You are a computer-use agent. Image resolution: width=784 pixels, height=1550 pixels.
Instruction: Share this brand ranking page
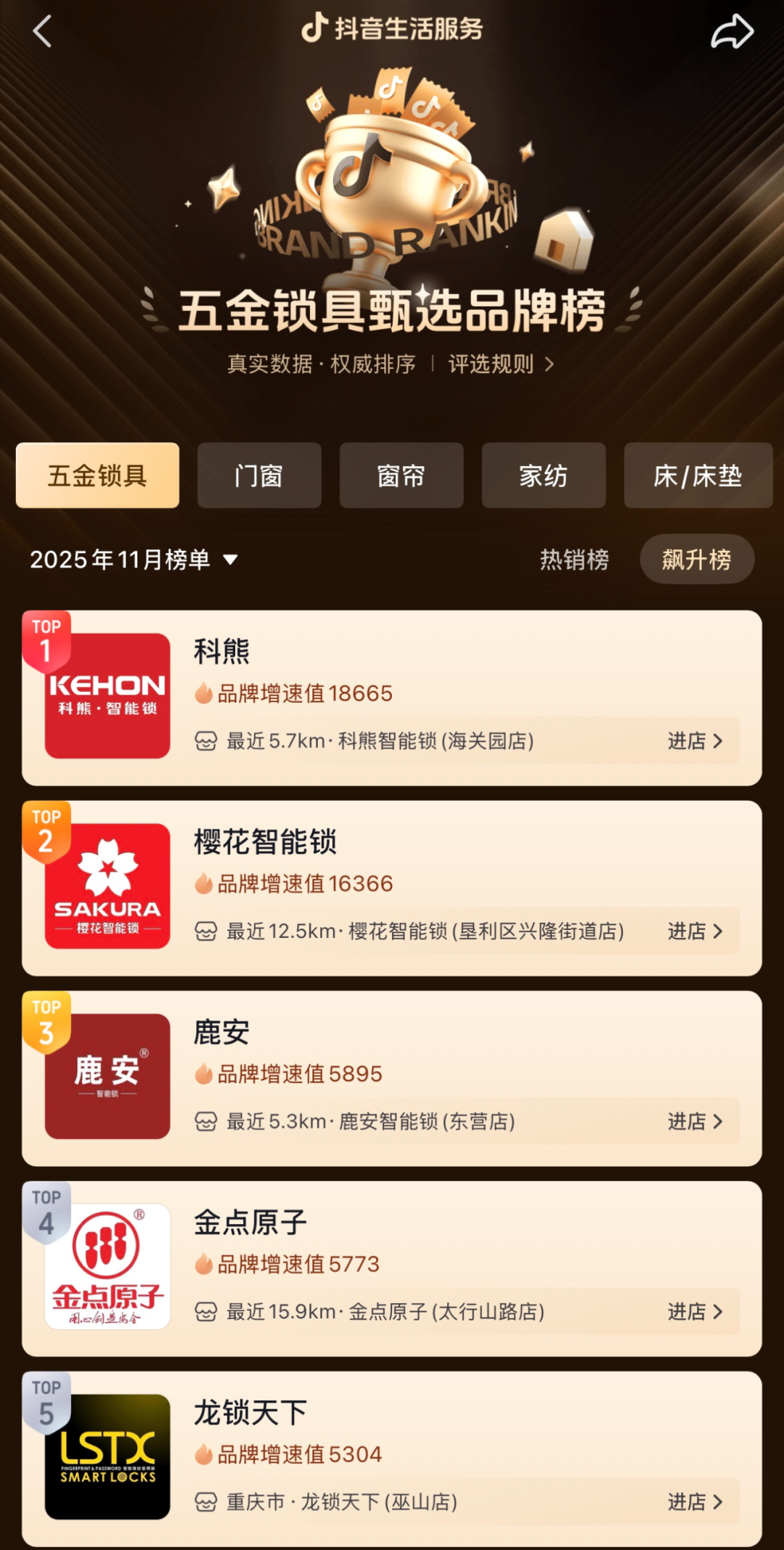coord(732,32)
